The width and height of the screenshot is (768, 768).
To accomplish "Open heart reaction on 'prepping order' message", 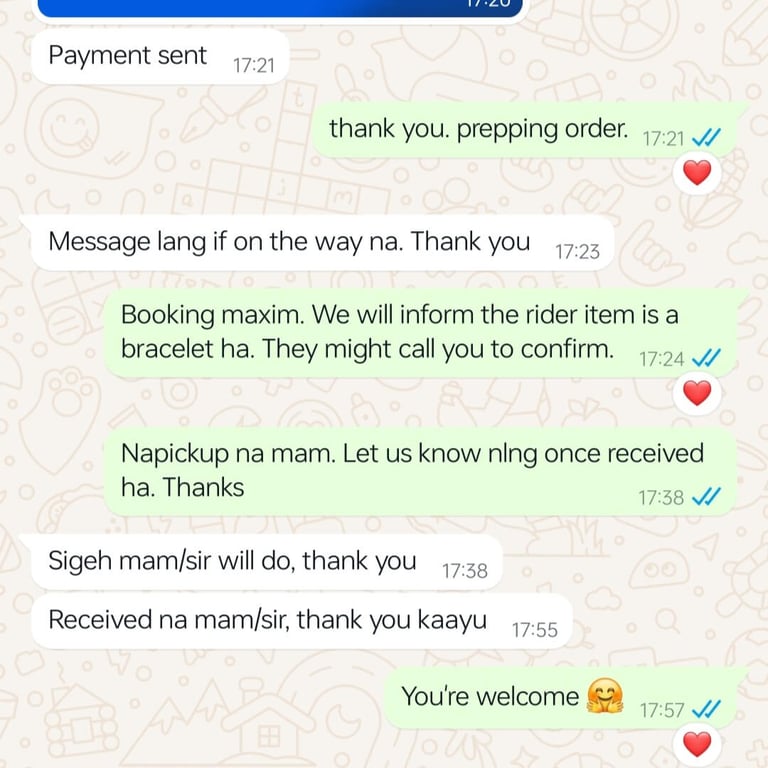I will 696,174.
